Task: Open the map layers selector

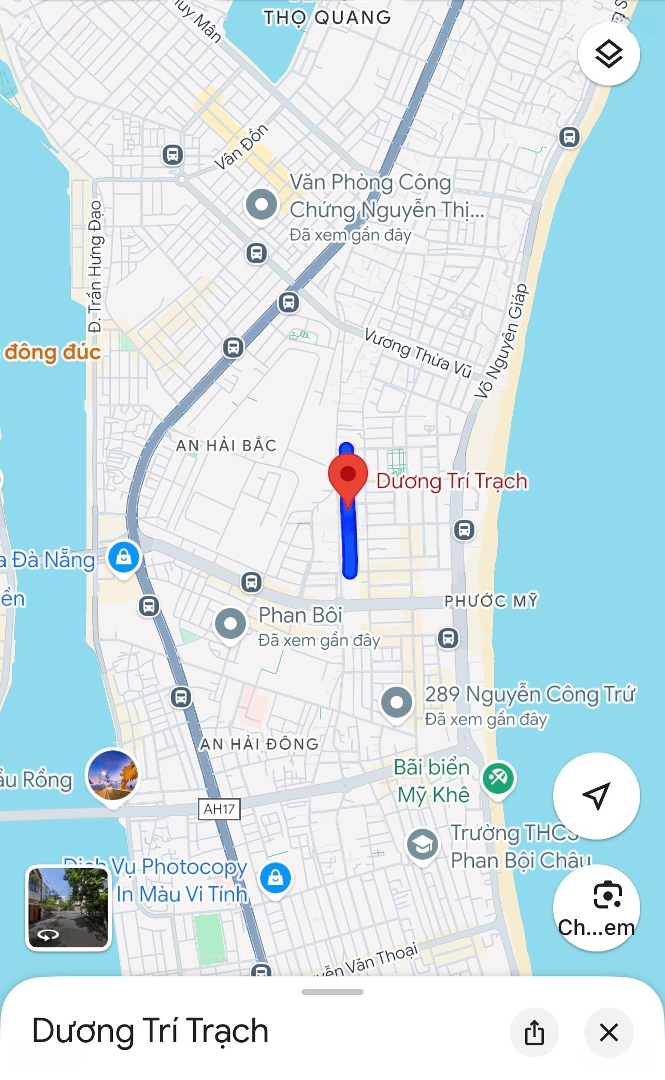Action: click(608, 54)
